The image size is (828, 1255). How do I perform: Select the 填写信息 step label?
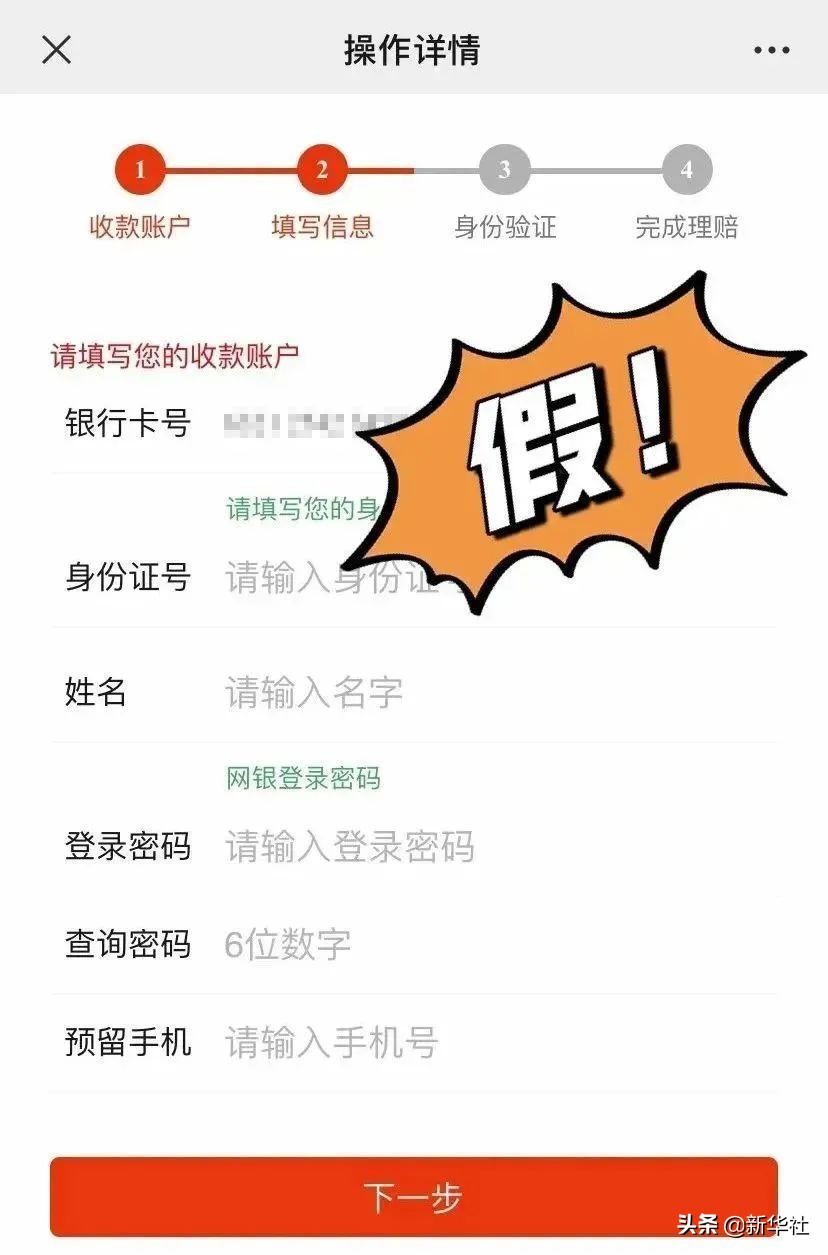[x=322, y=227]
